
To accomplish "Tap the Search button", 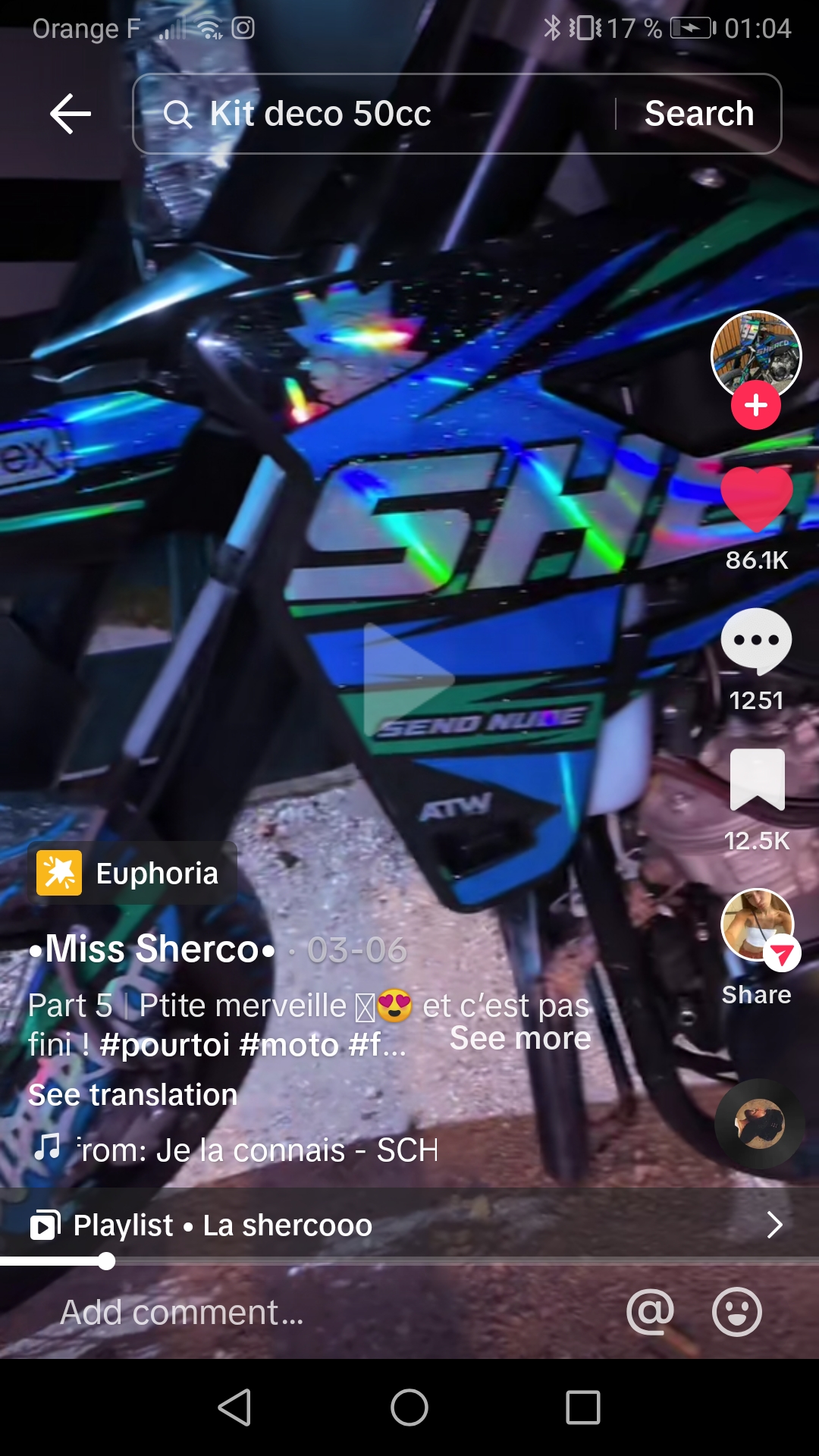I will coord(698,114).
